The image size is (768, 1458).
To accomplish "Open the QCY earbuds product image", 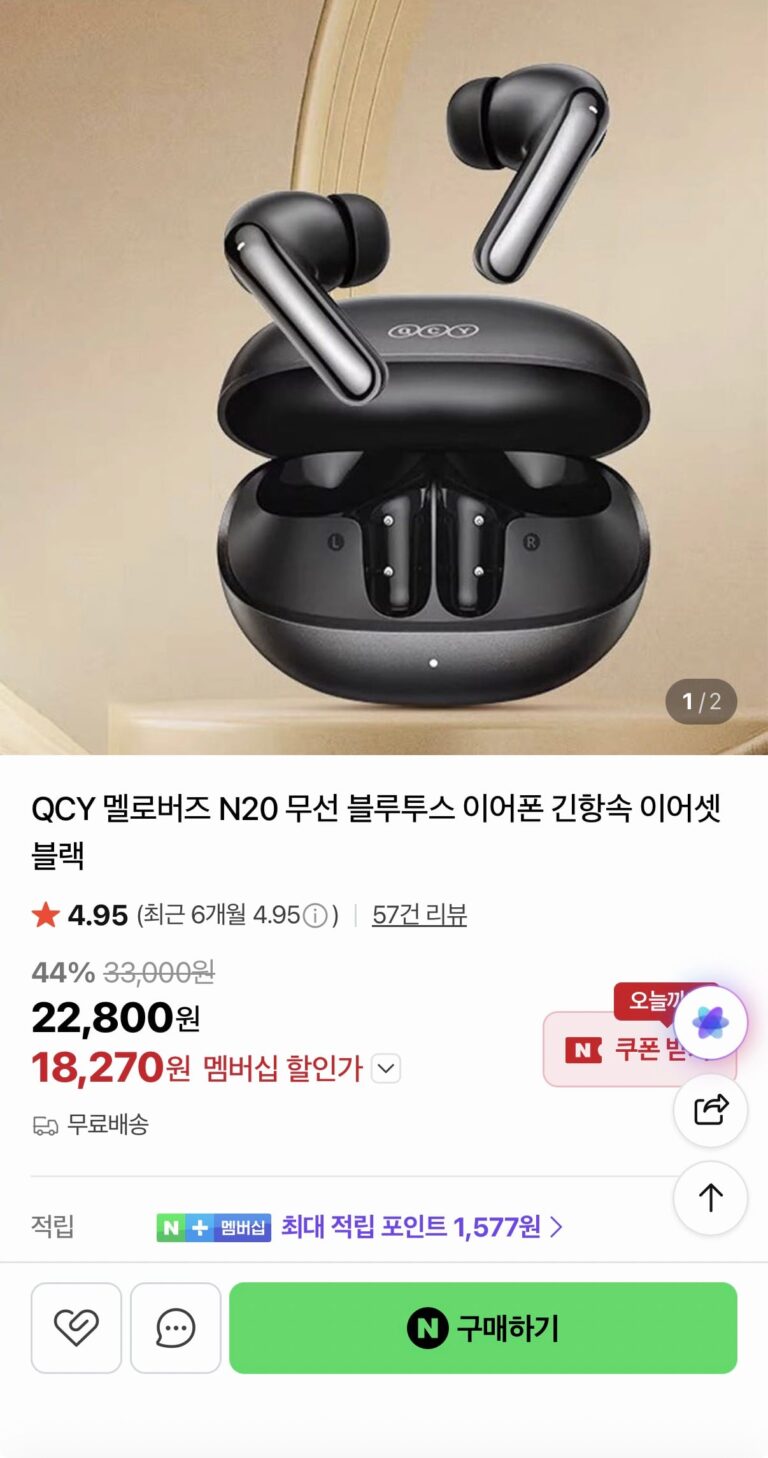I will click(384, 380).
